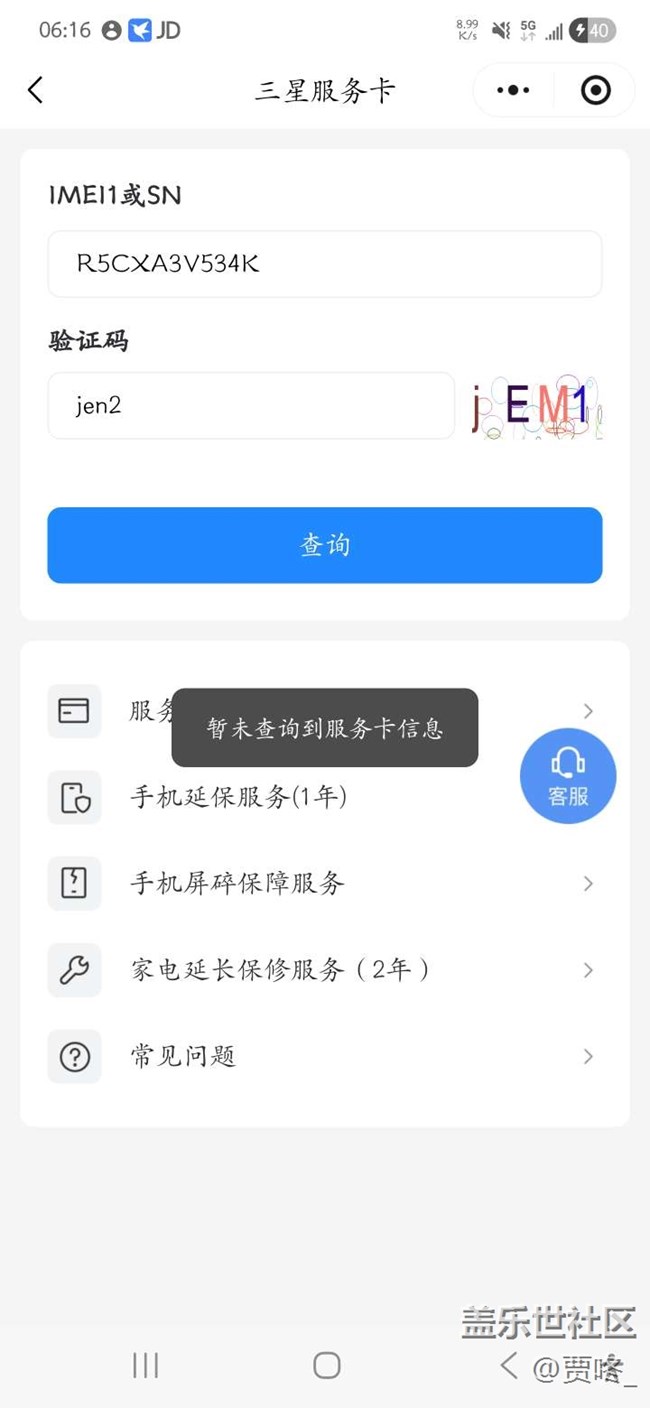Open 常见问题 help page

click(x=324, y=1056)
